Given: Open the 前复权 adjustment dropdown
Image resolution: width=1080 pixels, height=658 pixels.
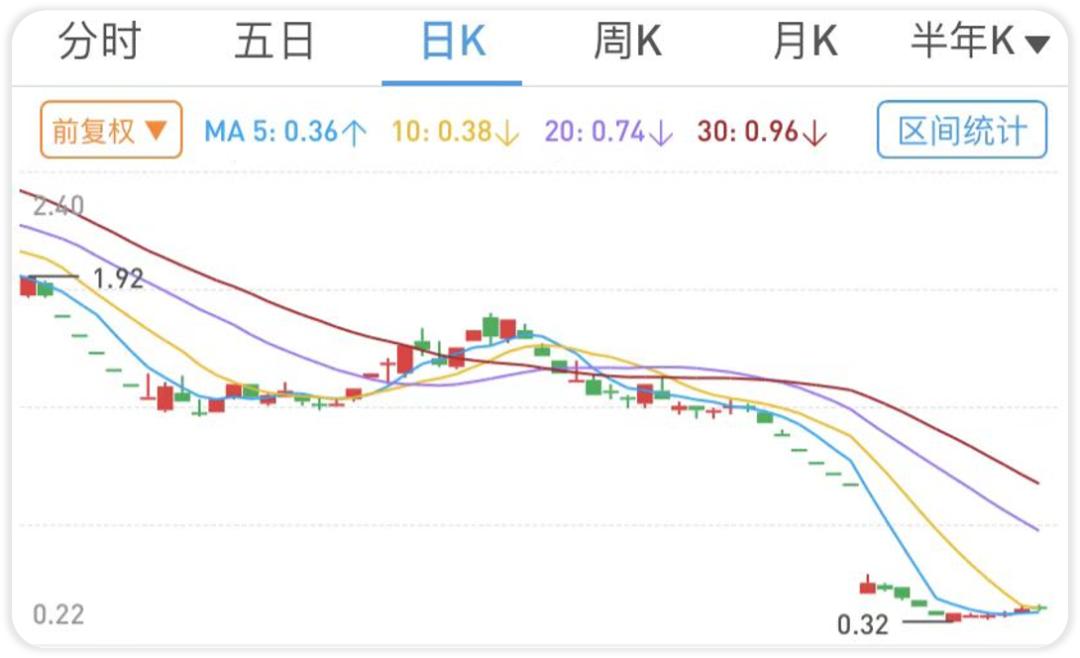Looking at the screenshot, I should coord(111,130).
